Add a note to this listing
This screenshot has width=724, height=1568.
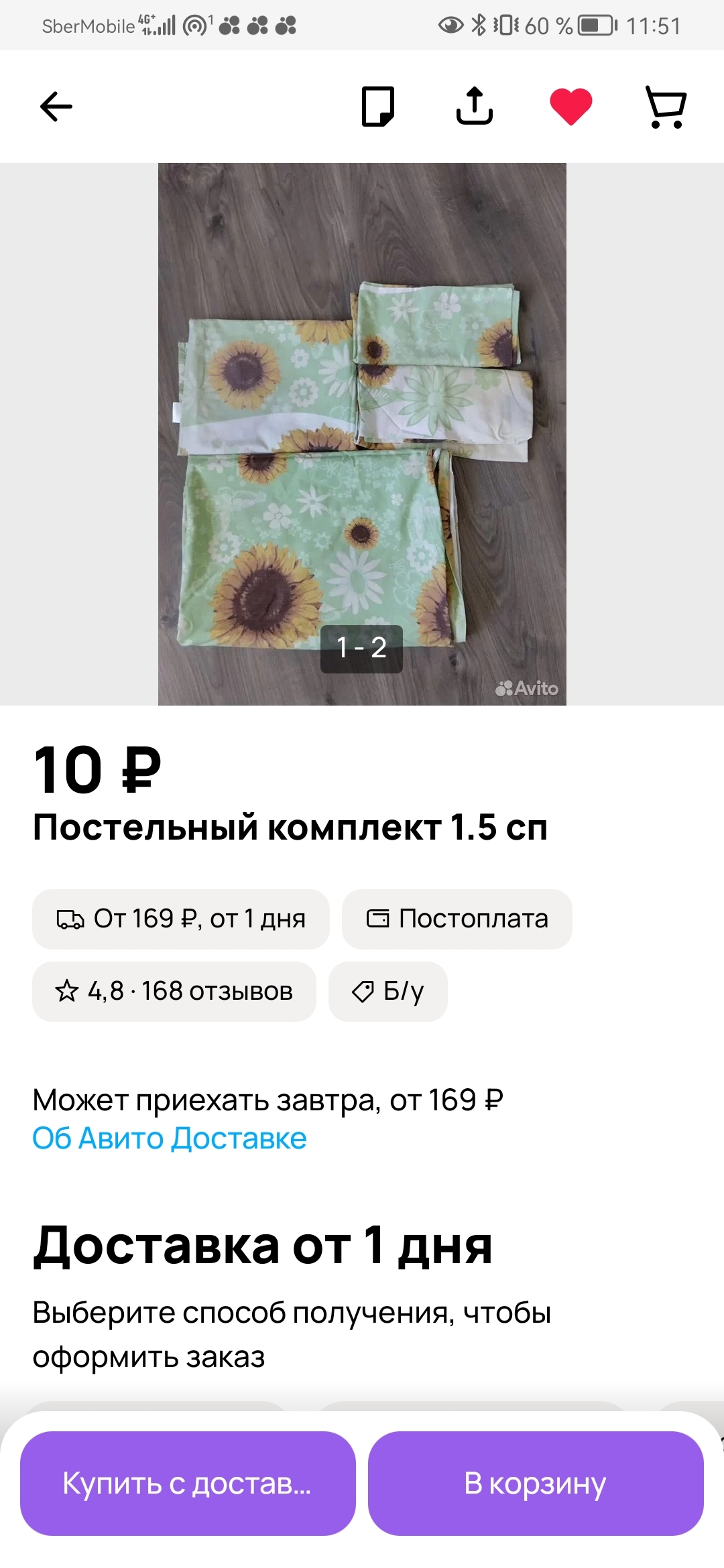pos(378,107)
